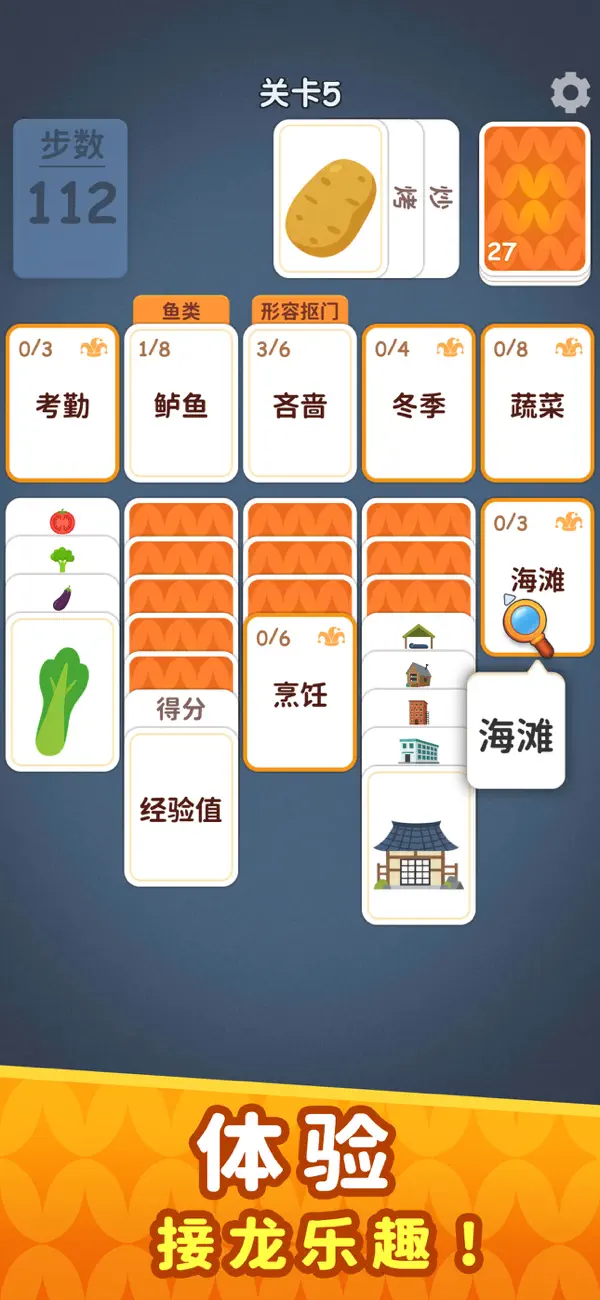Tap the 吝啬 card in the 形容抠门 slot
This screenshot has width=600, height=1300.
pos(300,403)
